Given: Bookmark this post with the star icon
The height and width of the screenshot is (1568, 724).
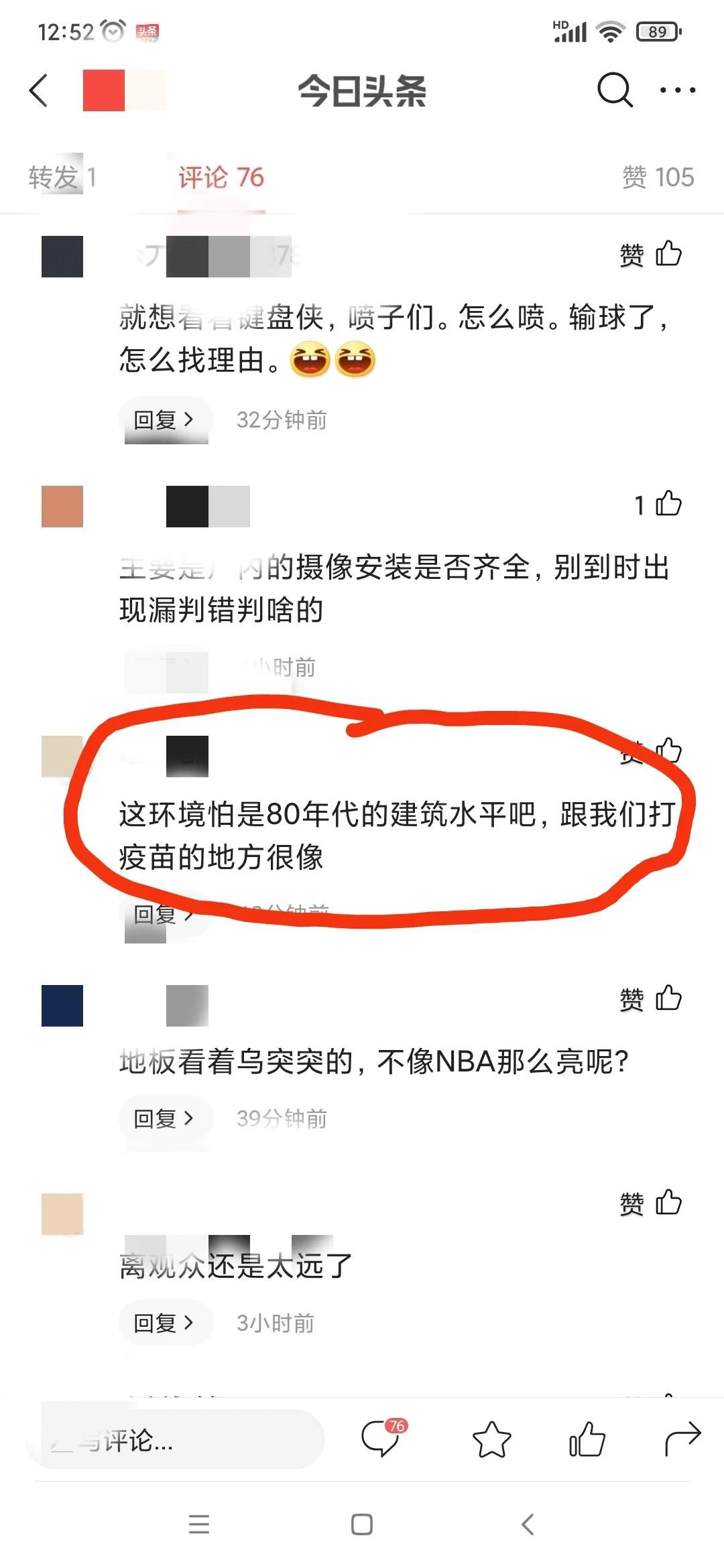Looking at the screenshot, I should (x=491, y=1440).
